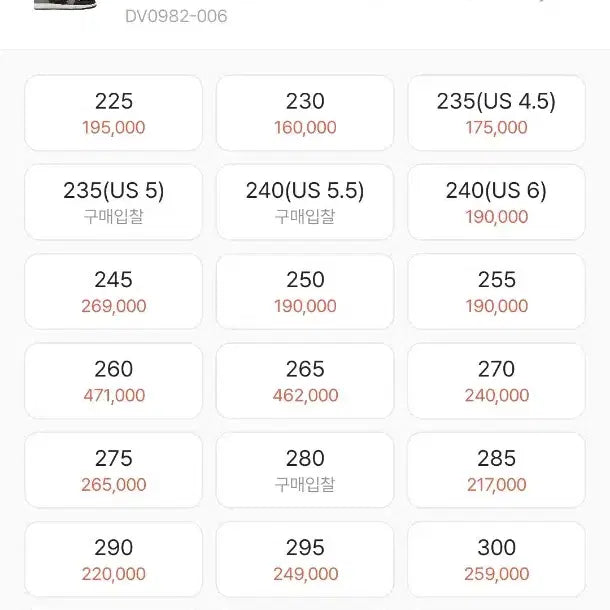Tap the size 255 option
The height and width of the screenshot is (610, 610).
coord(496,292)
